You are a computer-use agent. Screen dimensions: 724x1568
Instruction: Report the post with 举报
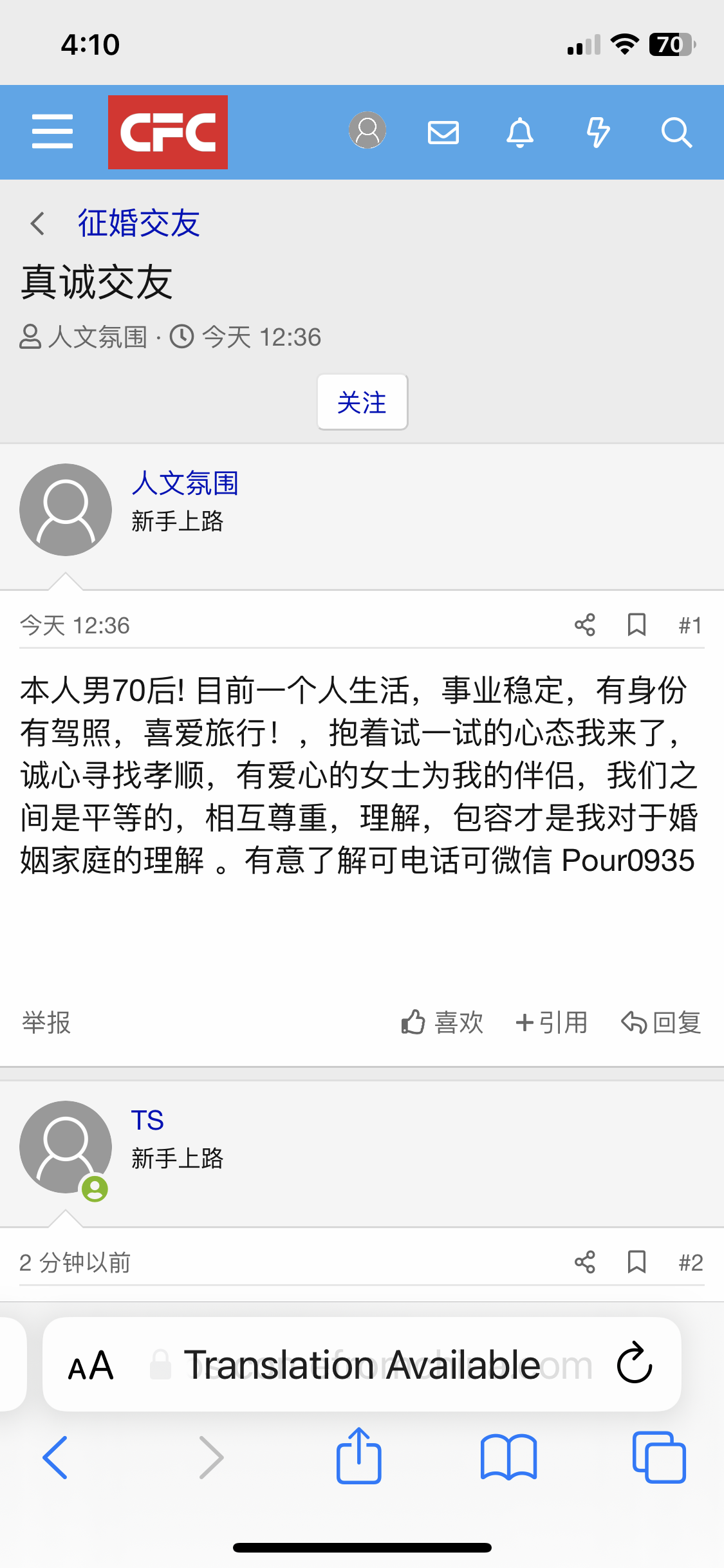(x=46, y=1022)
